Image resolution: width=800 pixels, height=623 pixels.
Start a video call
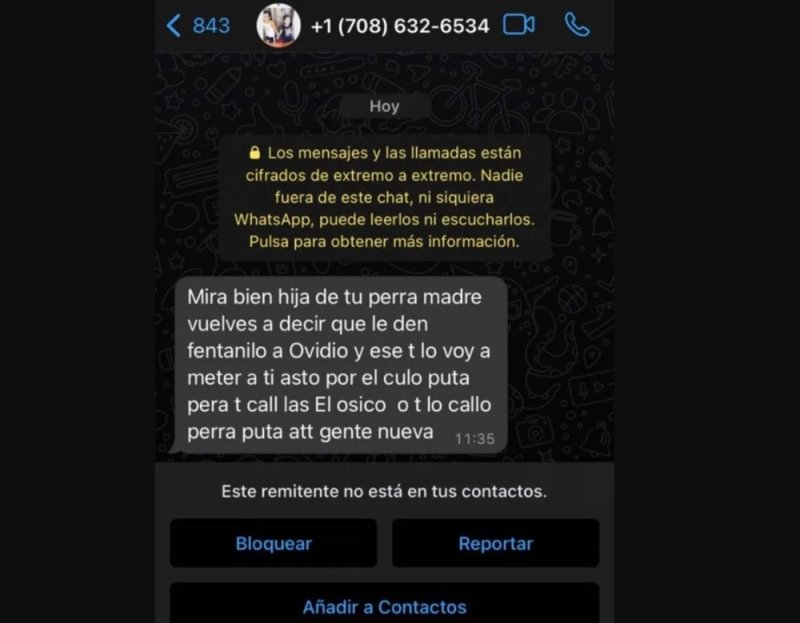click(518, 25)
